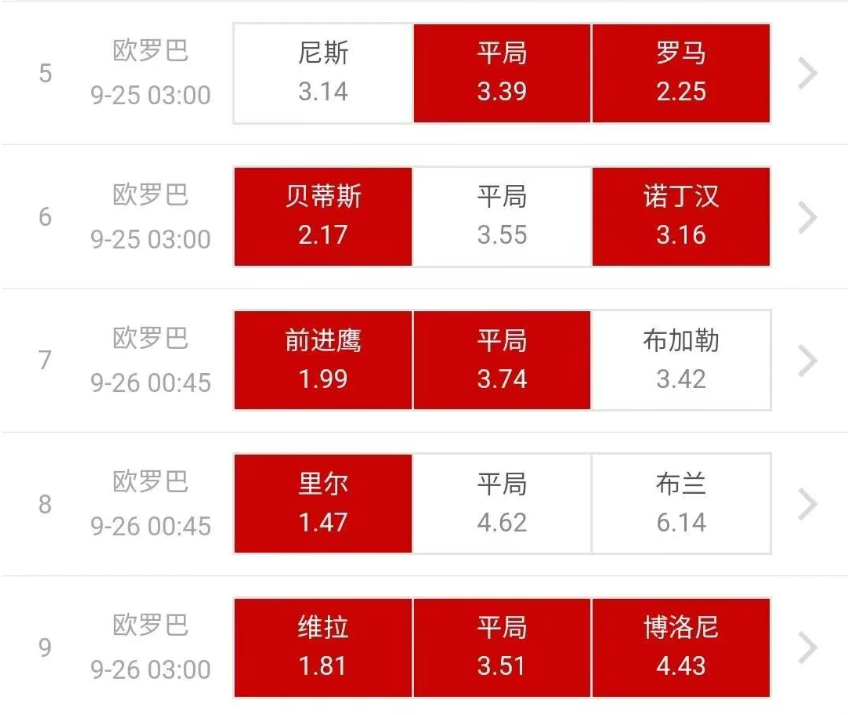The image size is (848, 715).
Task: Deselect 博洛尼 at odds 4.43
Action: pos(681,648)
